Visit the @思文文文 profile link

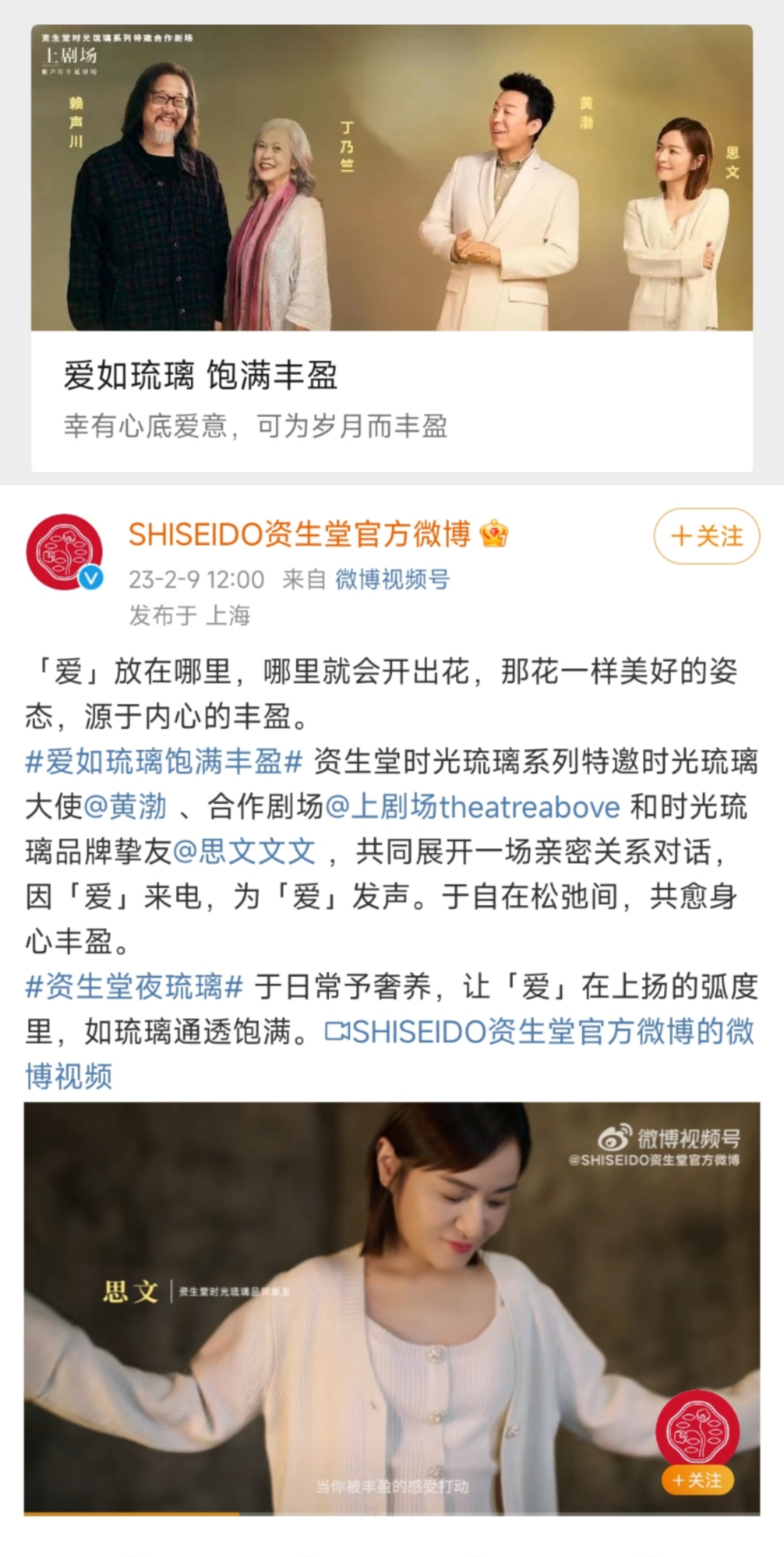[244, 851]
